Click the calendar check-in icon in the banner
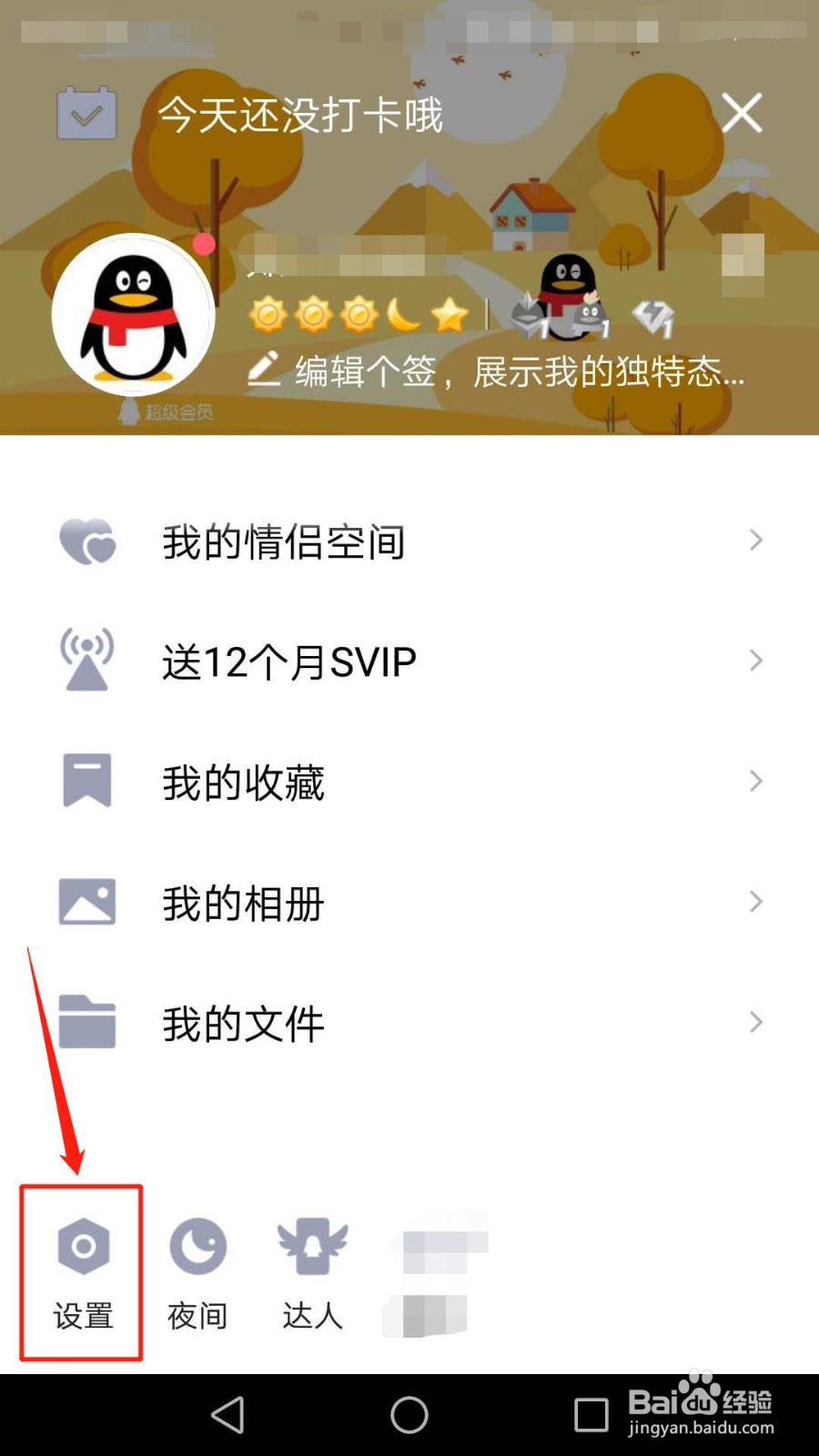This screenshot has width=819, height=1456. 86,112
